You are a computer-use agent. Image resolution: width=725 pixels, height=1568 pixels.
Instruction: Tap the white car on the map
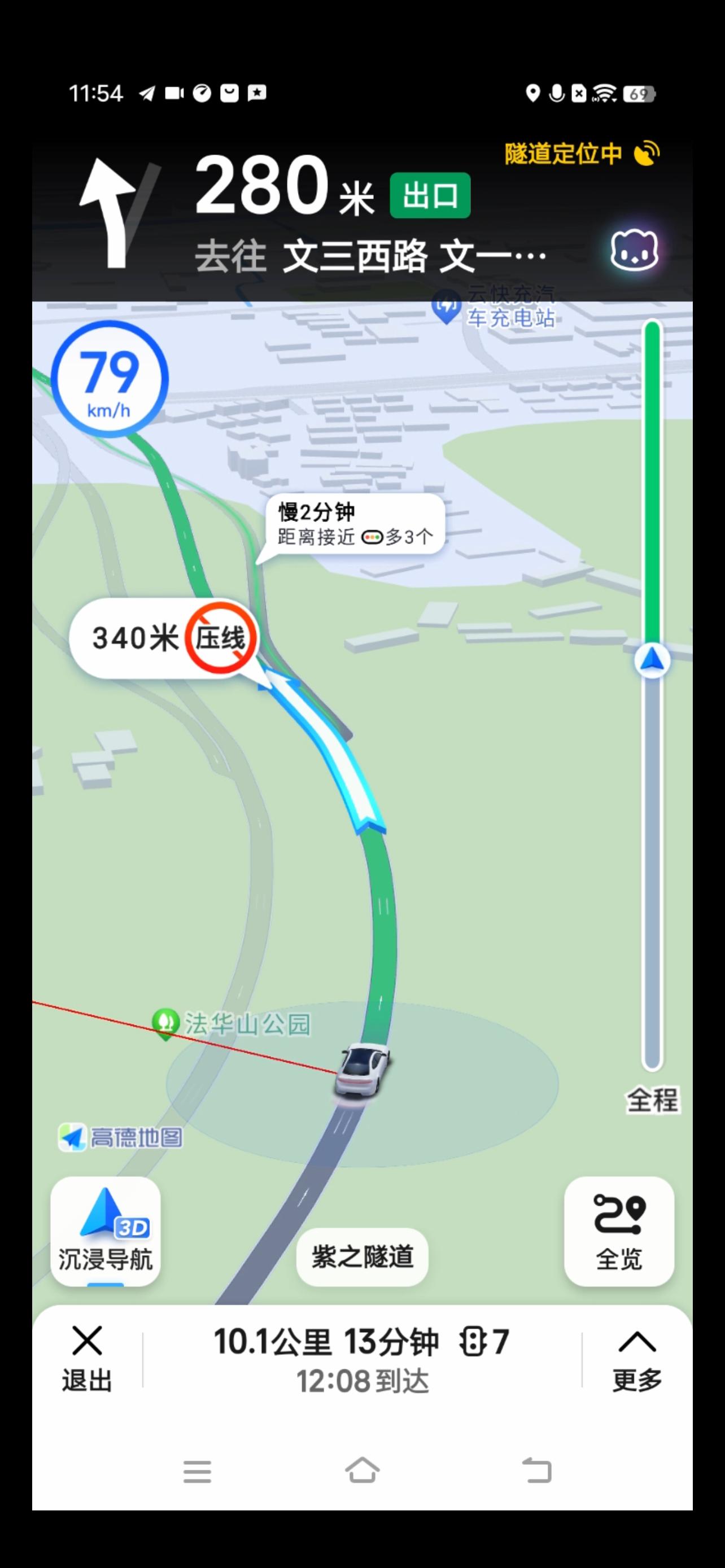click(363, 1069)
